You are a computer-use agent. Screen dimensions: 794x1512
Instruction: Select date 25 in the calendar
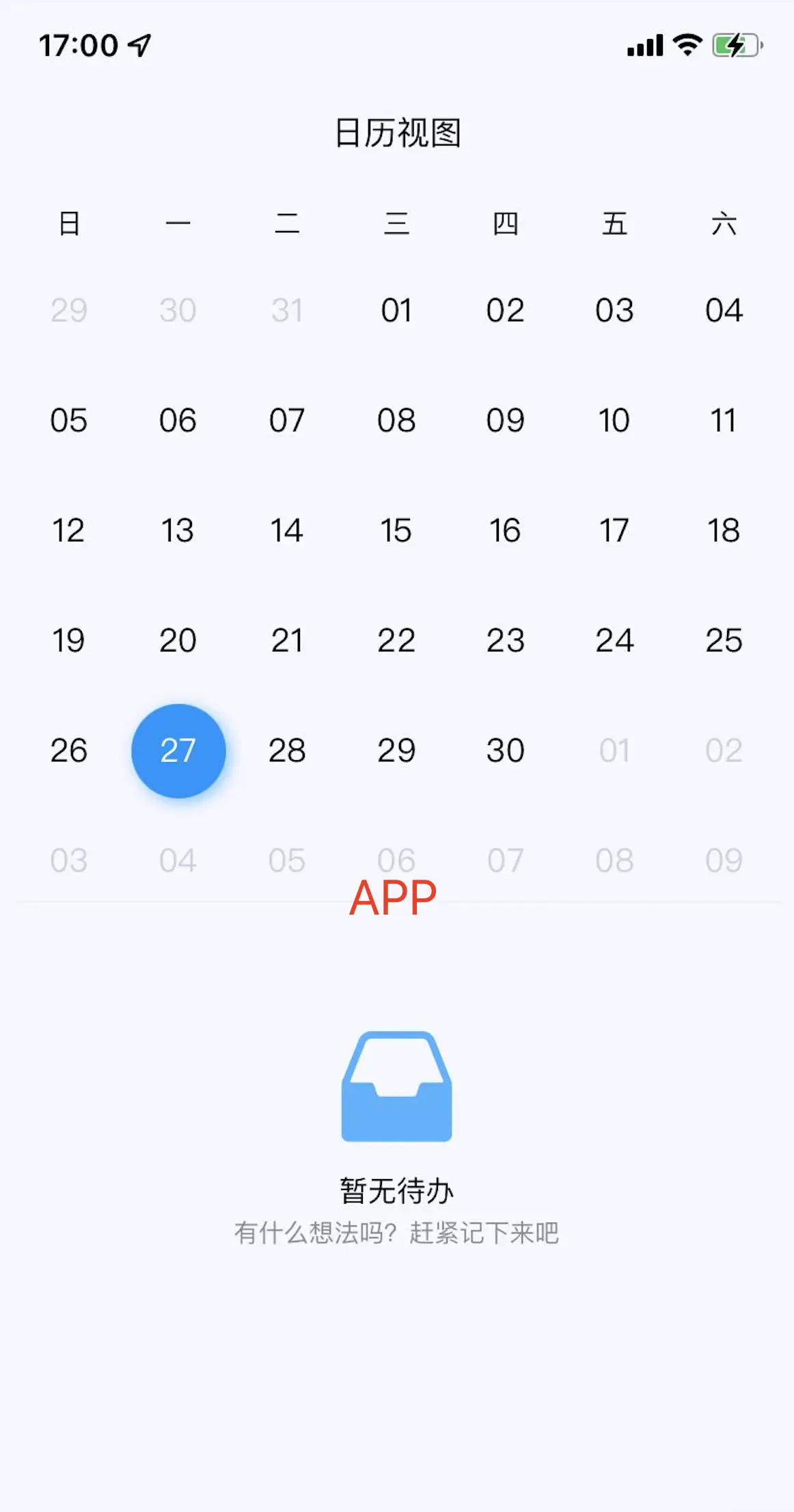click(x=724, y=640)
